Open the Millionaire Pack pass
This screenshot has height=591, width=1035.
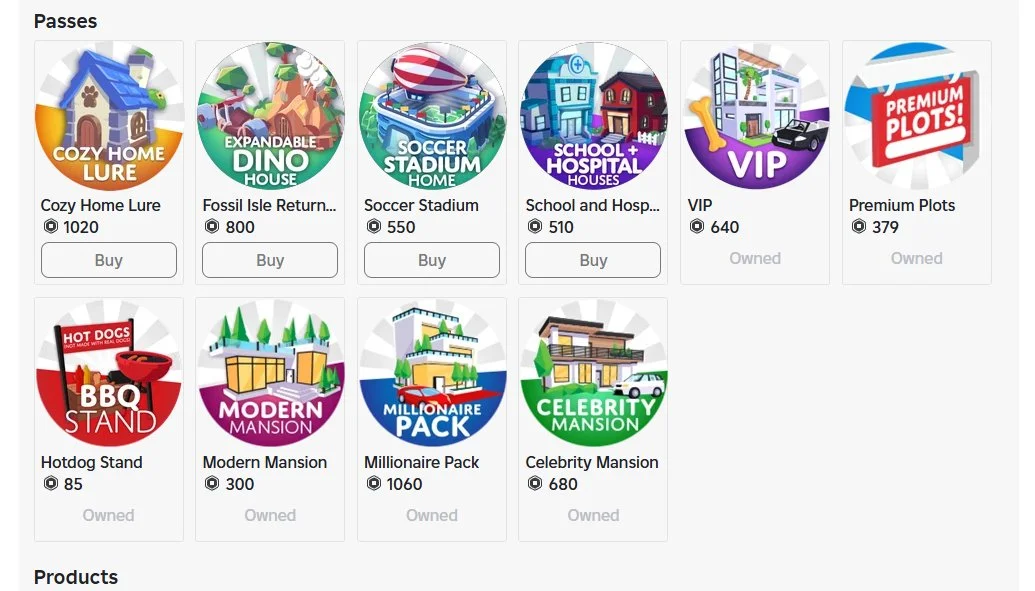(x=432, y=373)
